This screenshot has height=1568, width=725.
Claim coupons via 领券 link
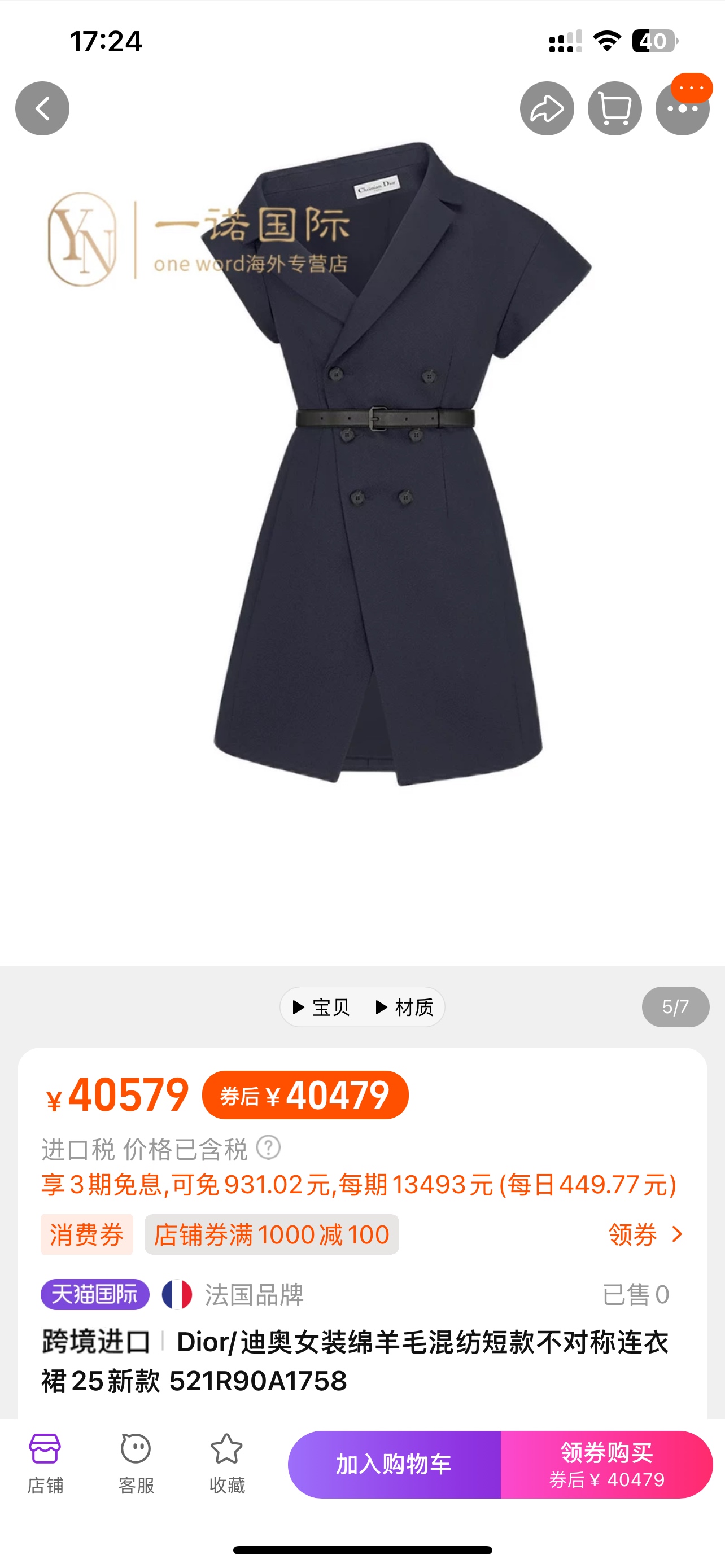[645, 1234]
